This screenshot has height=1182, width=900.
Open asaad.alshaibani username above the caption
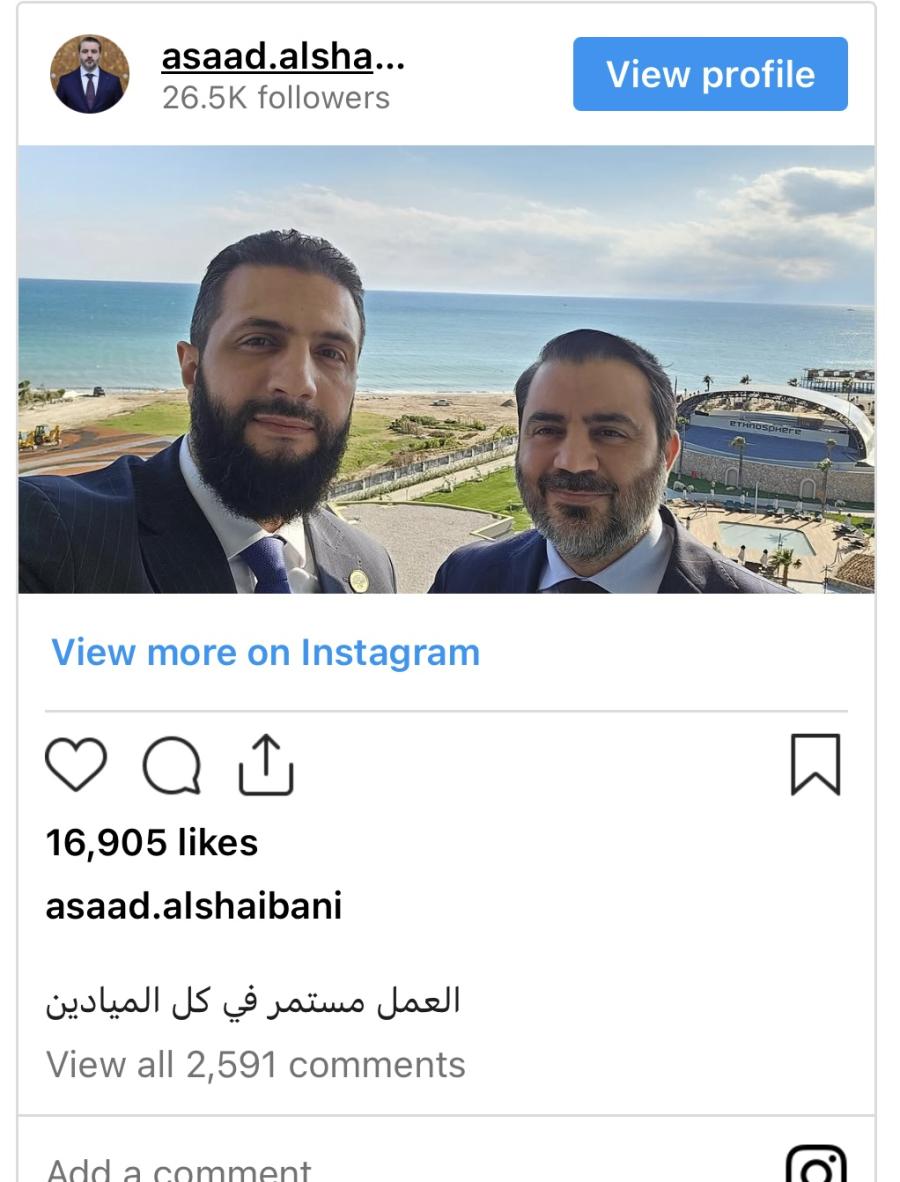(194, 906)
